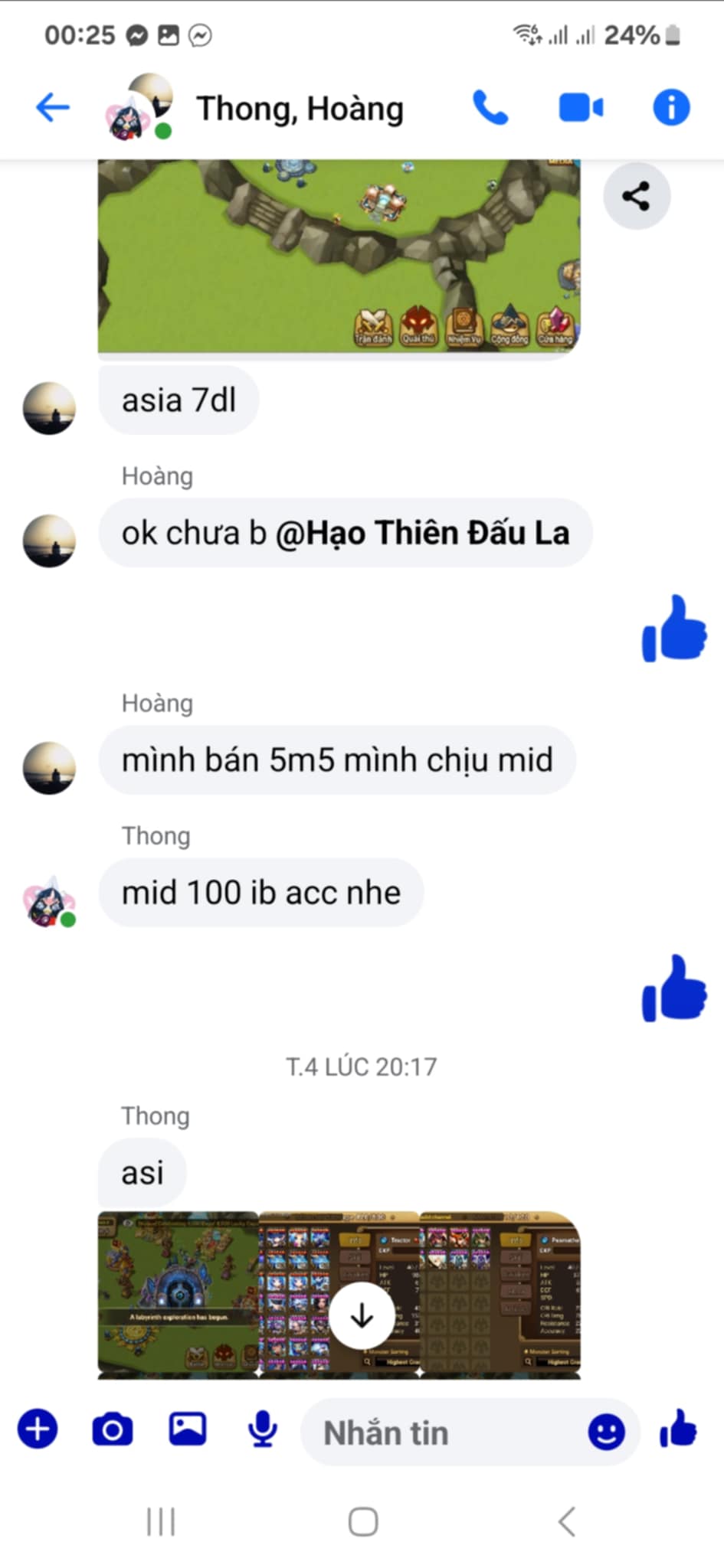The image size is (724, 1568).
Task: Start a video call with the group
Action: tap(581, 108)
